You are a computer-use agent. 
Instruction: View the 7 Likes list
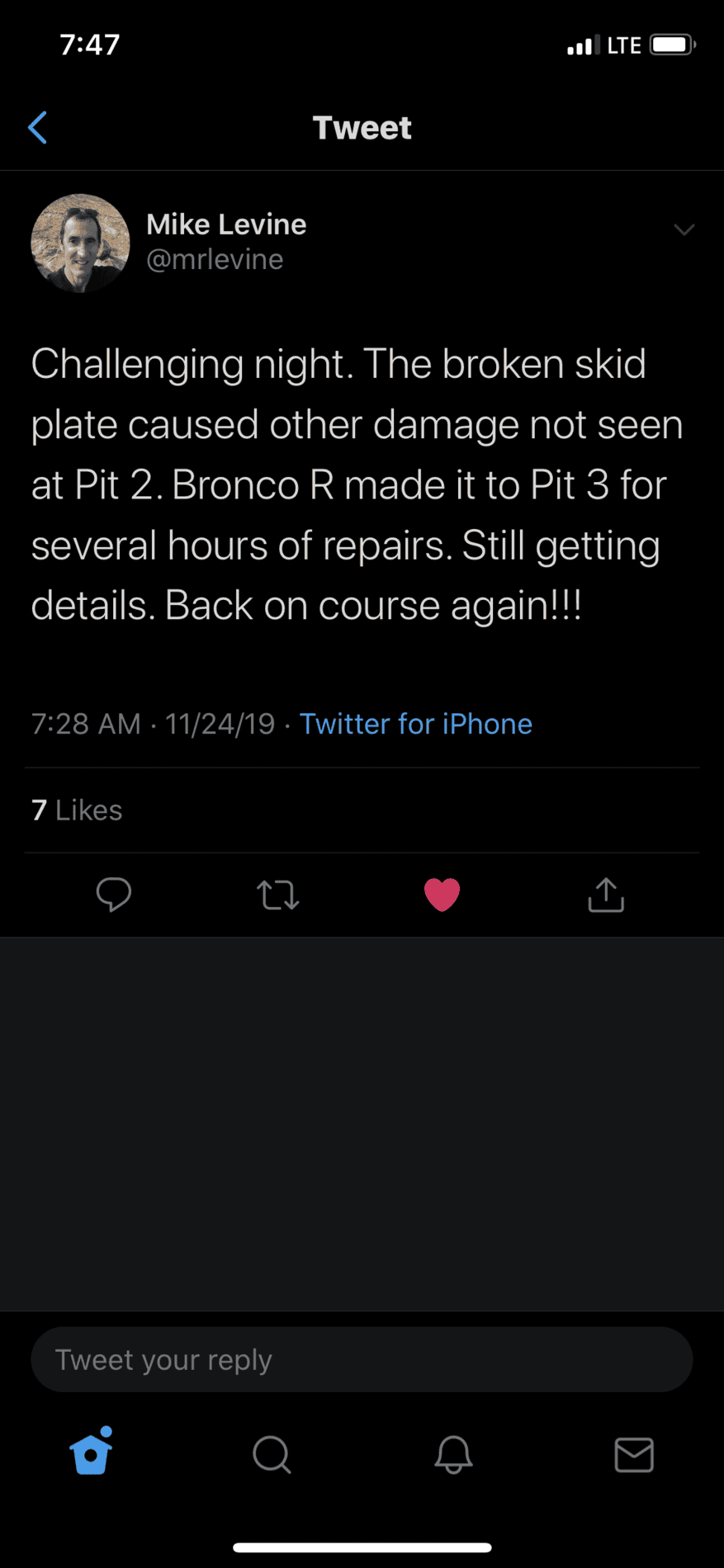pos(77,810)
